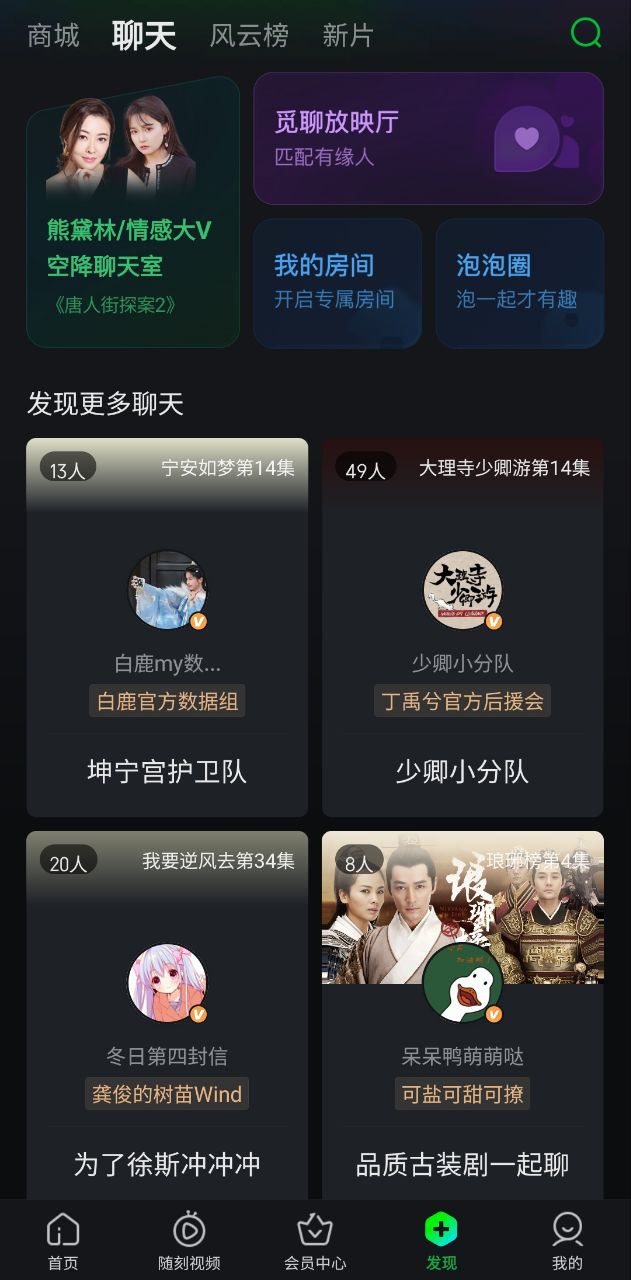The image size is (631, 1280).
Task: Open the 会员中心 tab
Action: (x=315, y=1241)
